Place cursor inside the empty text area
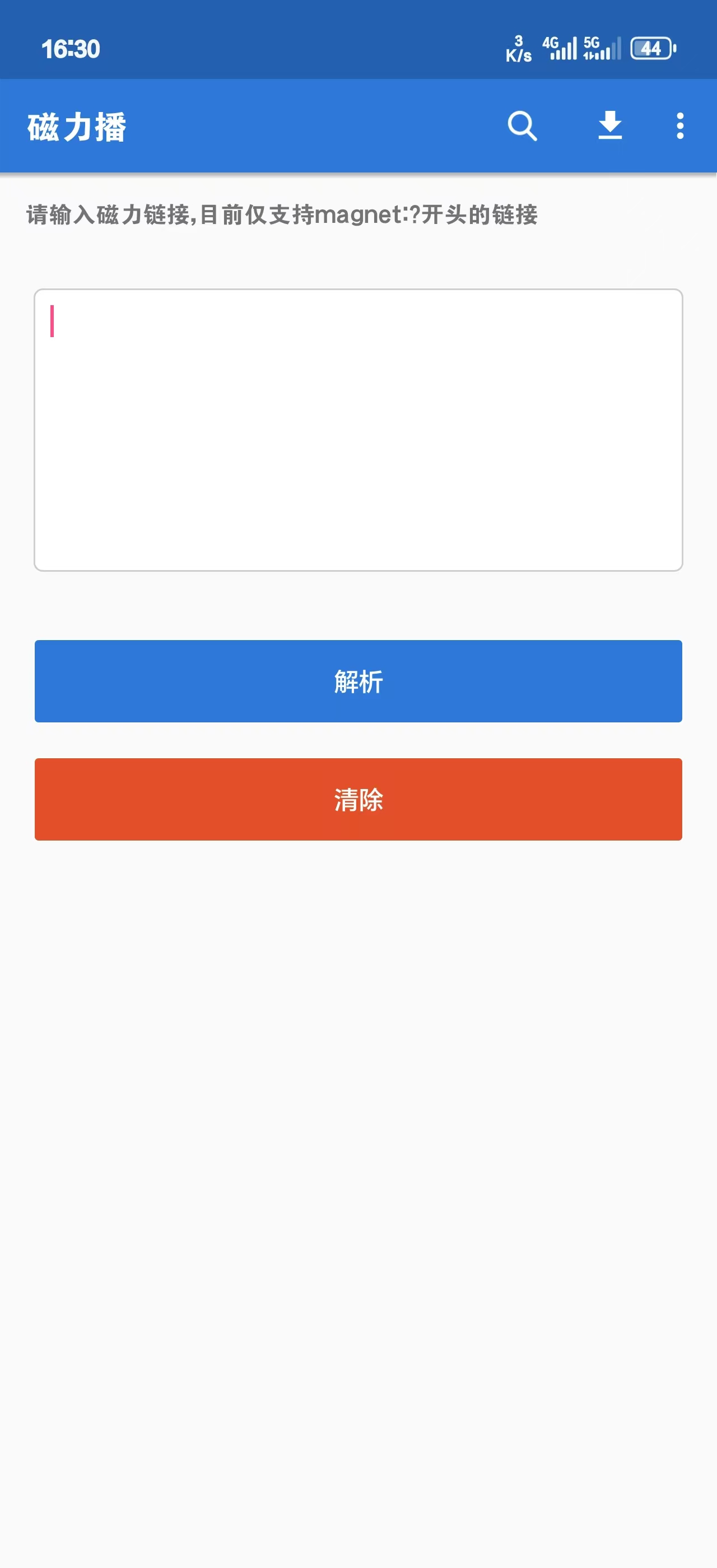The height and width of the screenshot is (1568, 717). [x=358, y=429]
